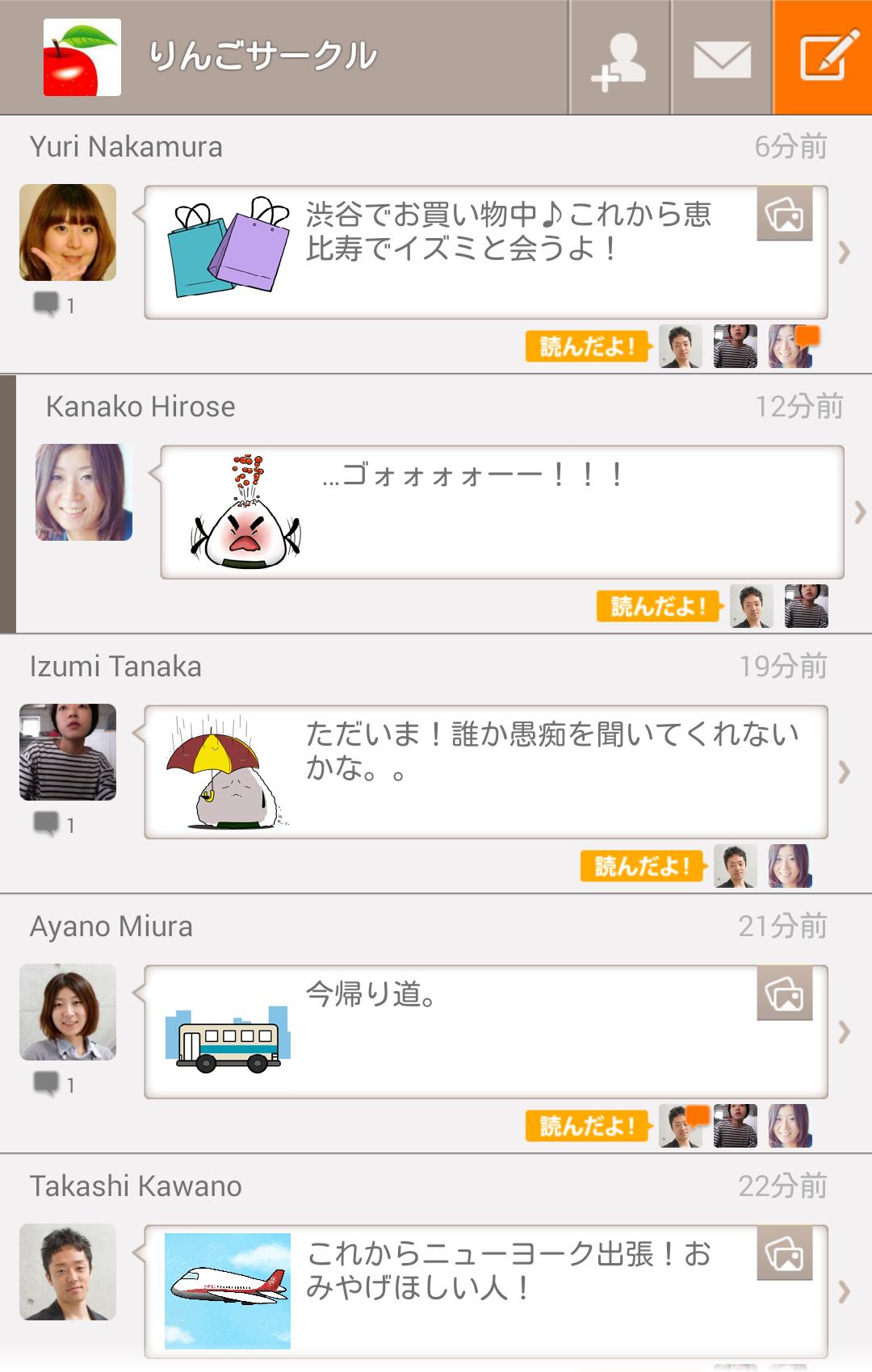Tap 読んだよ! under Kanako Hirose's post
The width and height of the screenshot is (872, 1372).
(658, 606)
